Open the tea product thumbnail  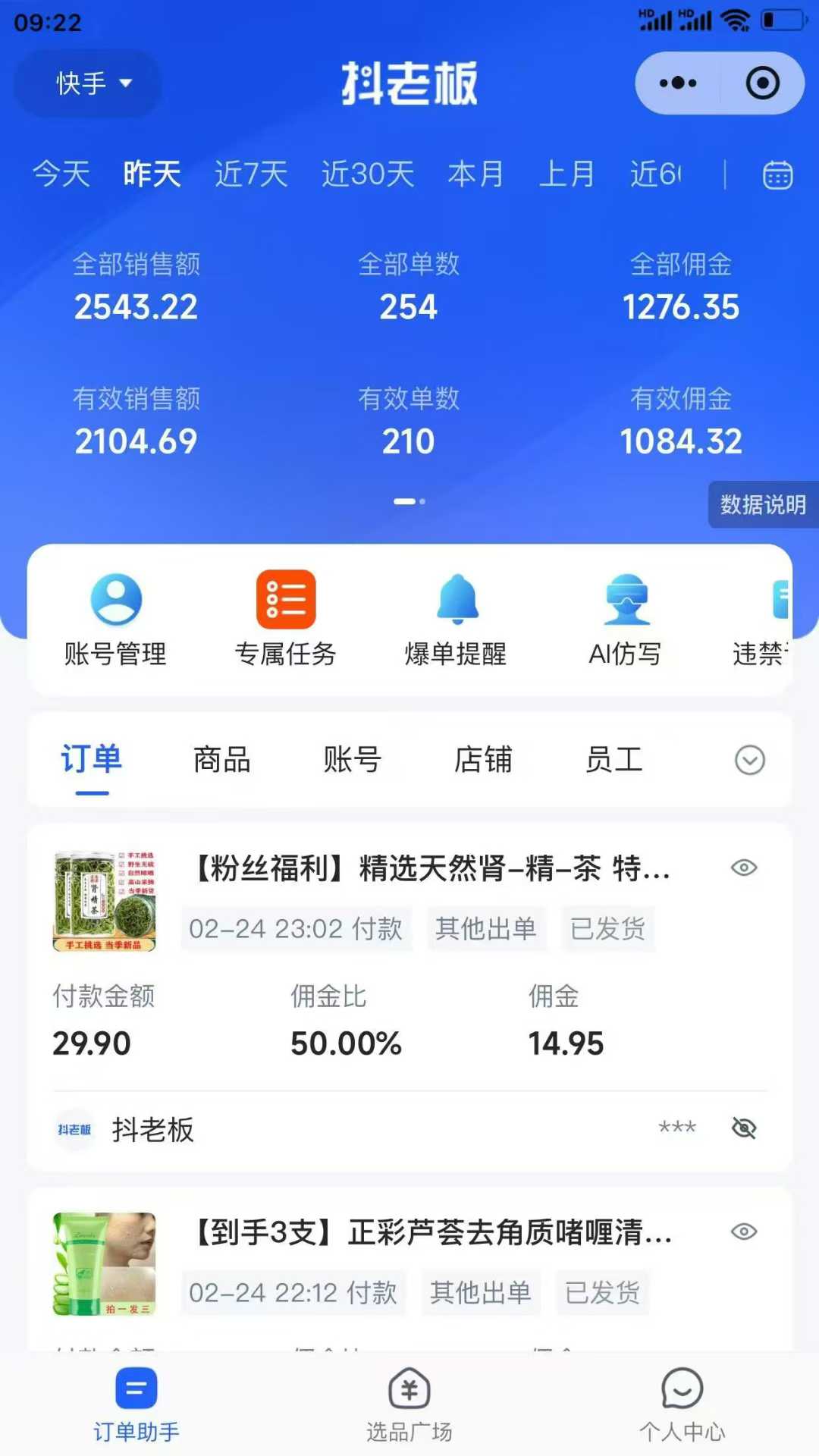pos(103,899)
